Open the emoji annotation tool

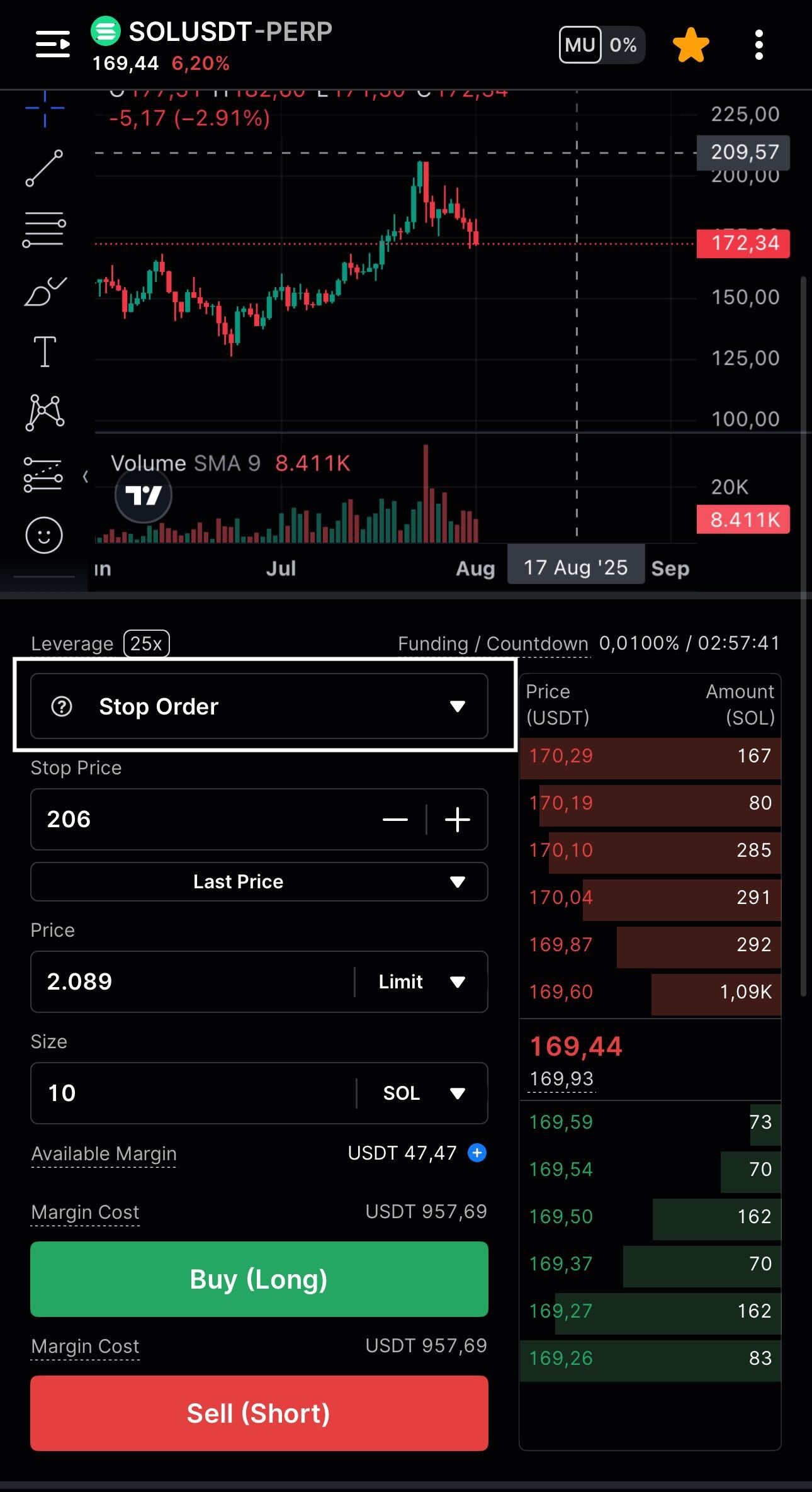[44, 534]
